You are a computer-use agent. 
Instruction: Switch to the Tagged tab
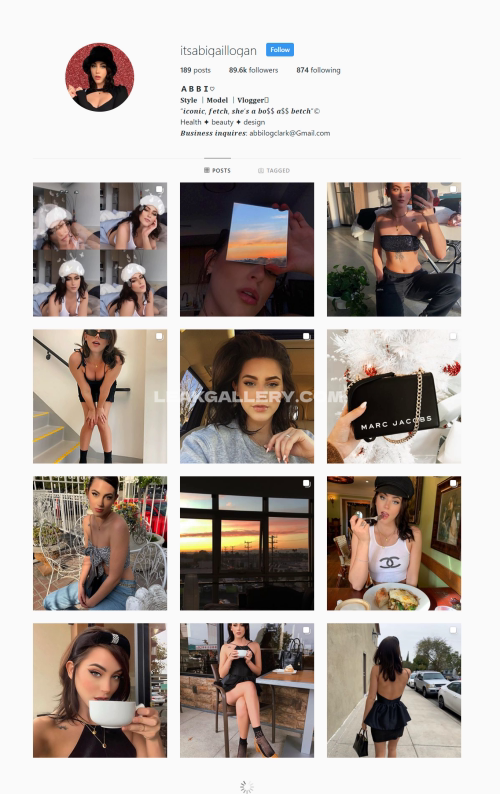click(x=274, y=171)
